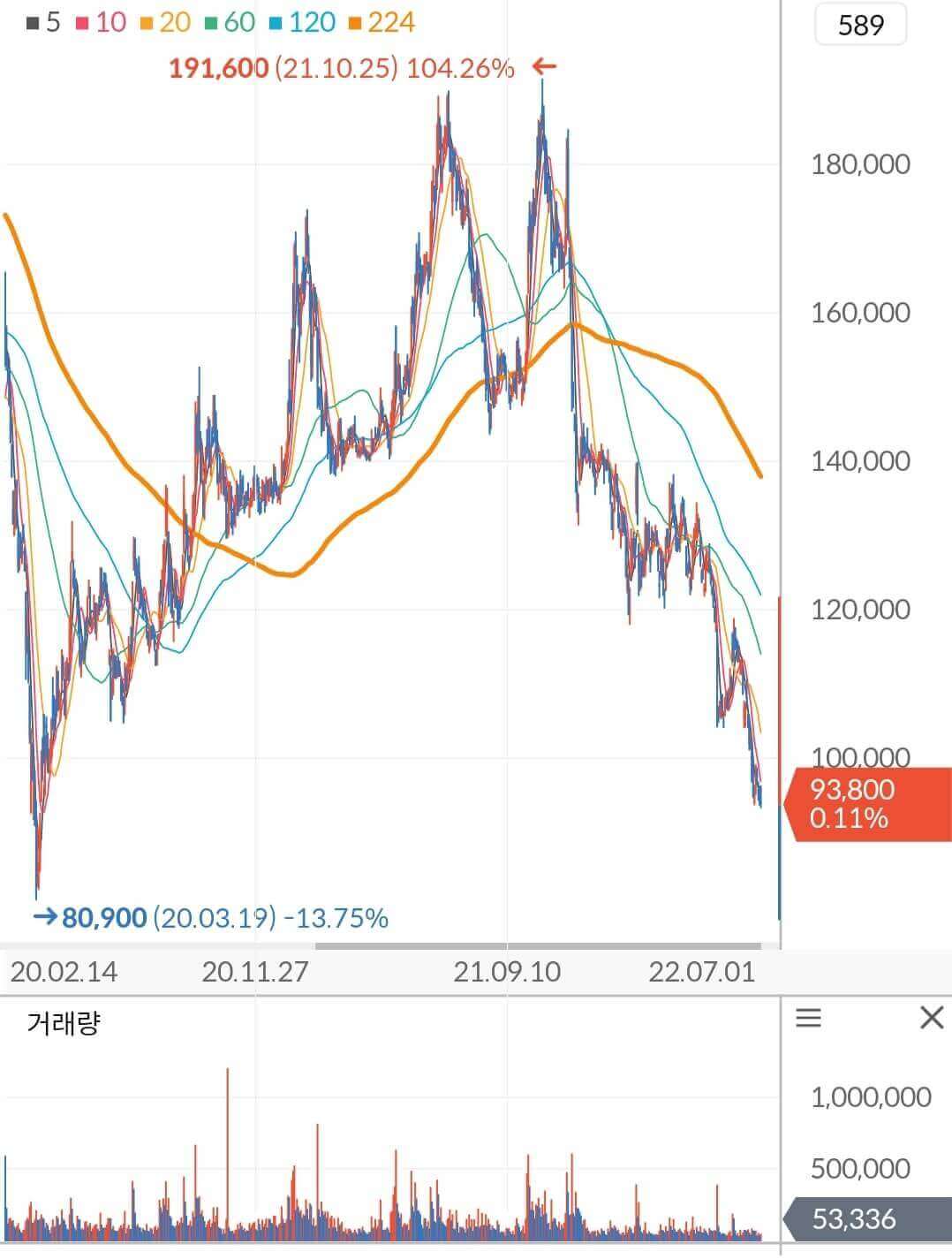Screen dimensions: 952x1259
Task: Click the blue arrow pointing to 80,900
Action: [x=44, y=917]
